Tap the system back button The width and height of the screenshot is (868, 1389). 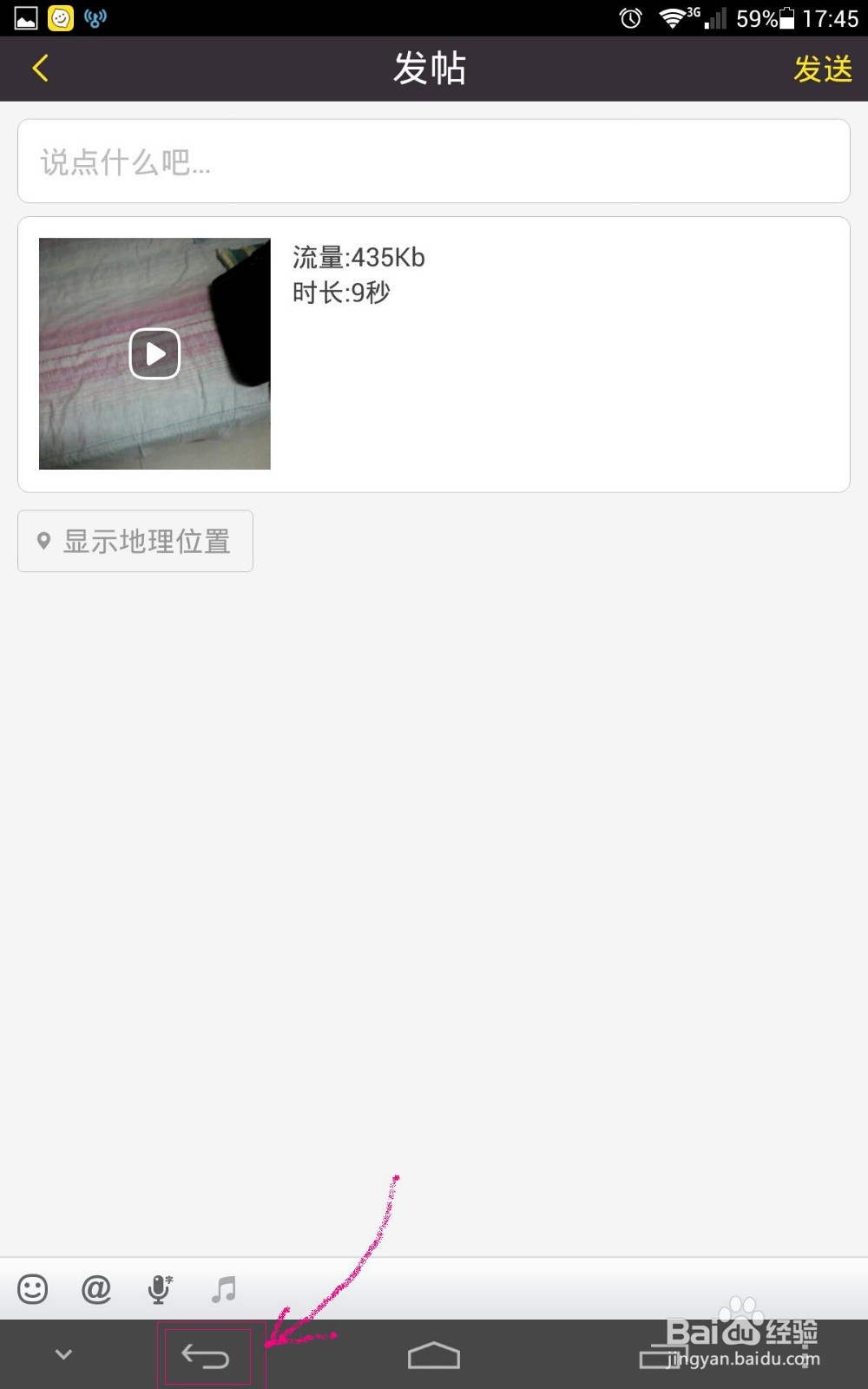tap(206, 1355)
